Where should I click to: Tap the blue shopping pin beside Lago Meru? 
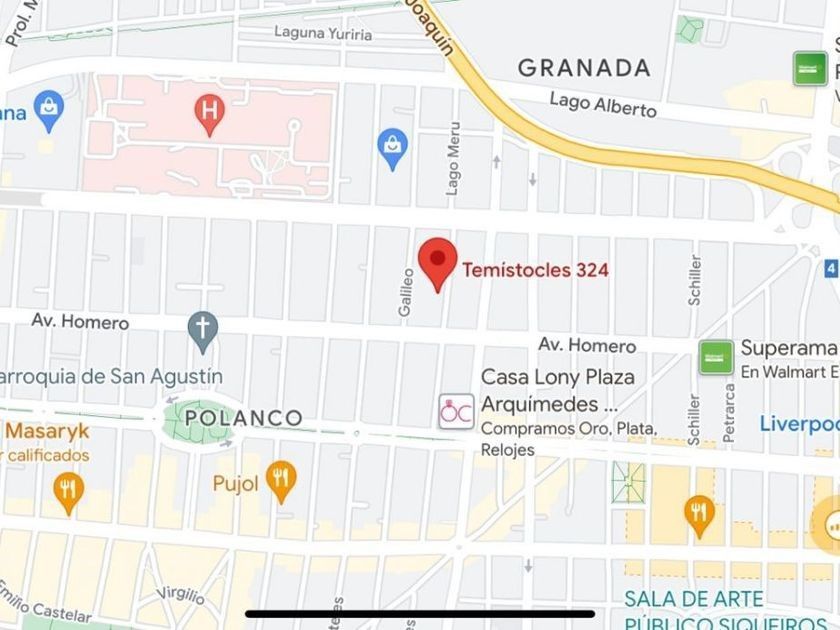point(393,149)
